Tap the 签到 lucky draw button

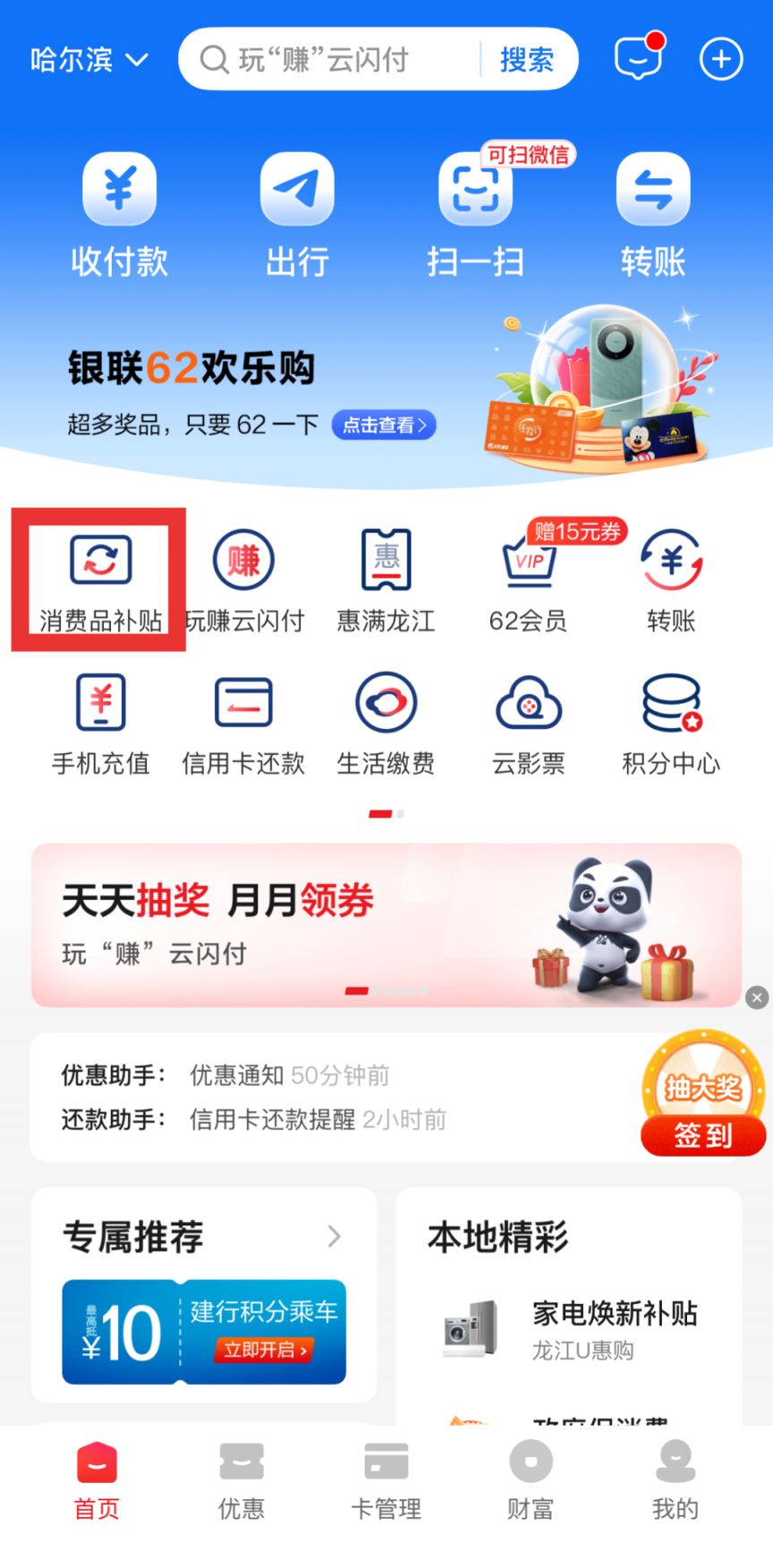point(703,1134)
